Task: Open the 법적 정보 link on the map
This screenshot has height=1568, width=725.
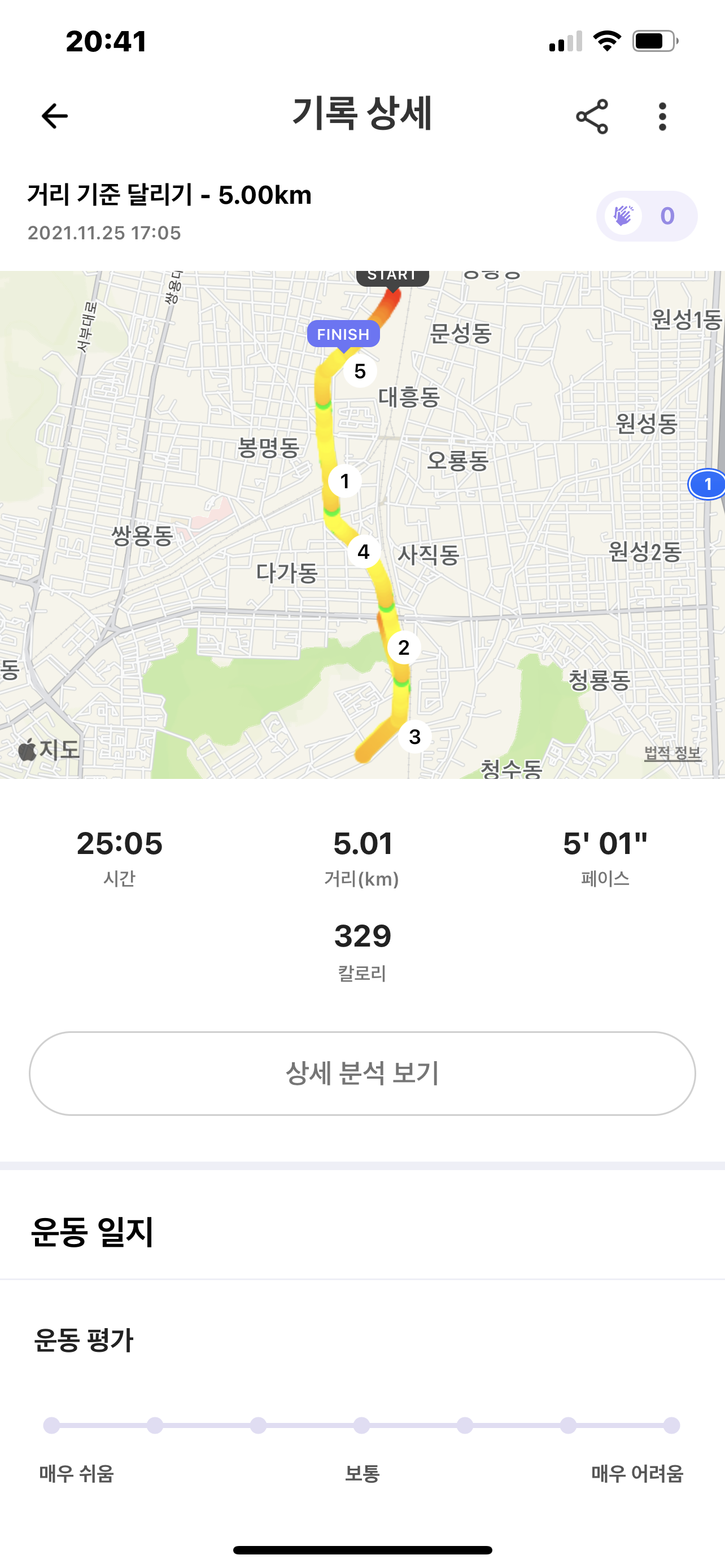Action: (672, 753)
